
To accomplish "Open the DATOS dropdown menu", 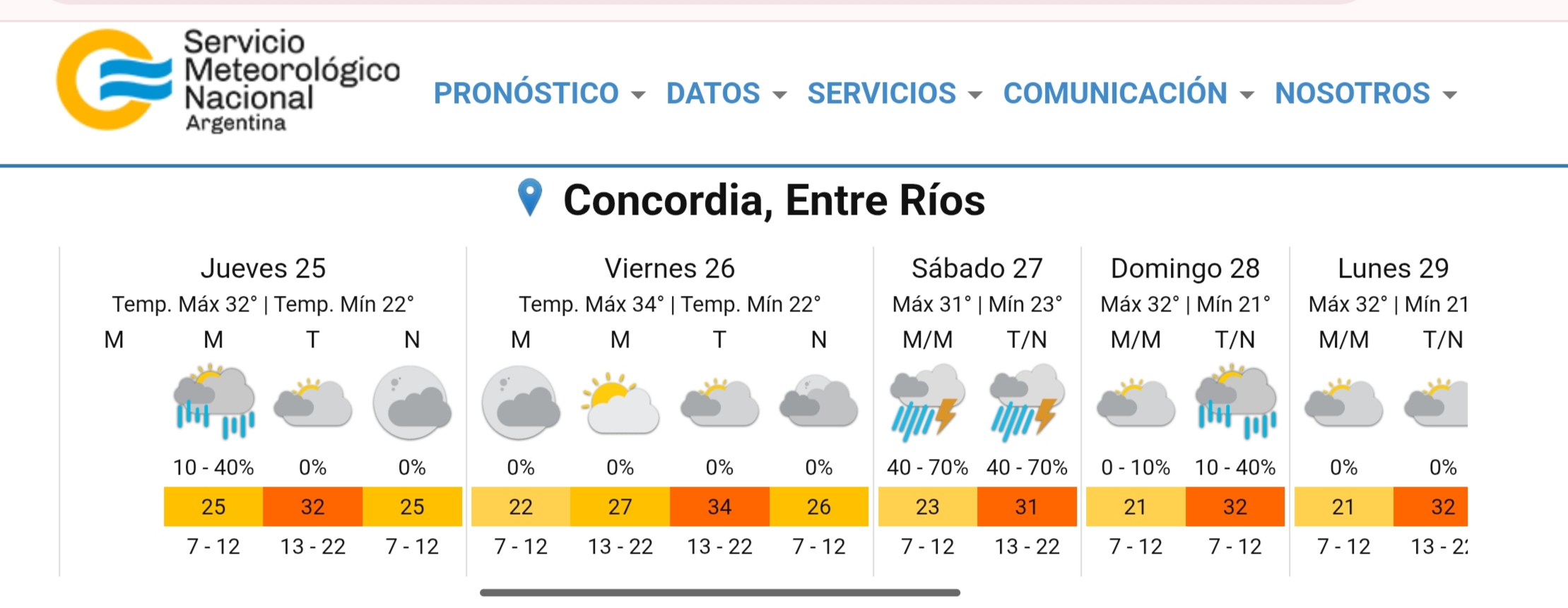I will click(726, 93).
